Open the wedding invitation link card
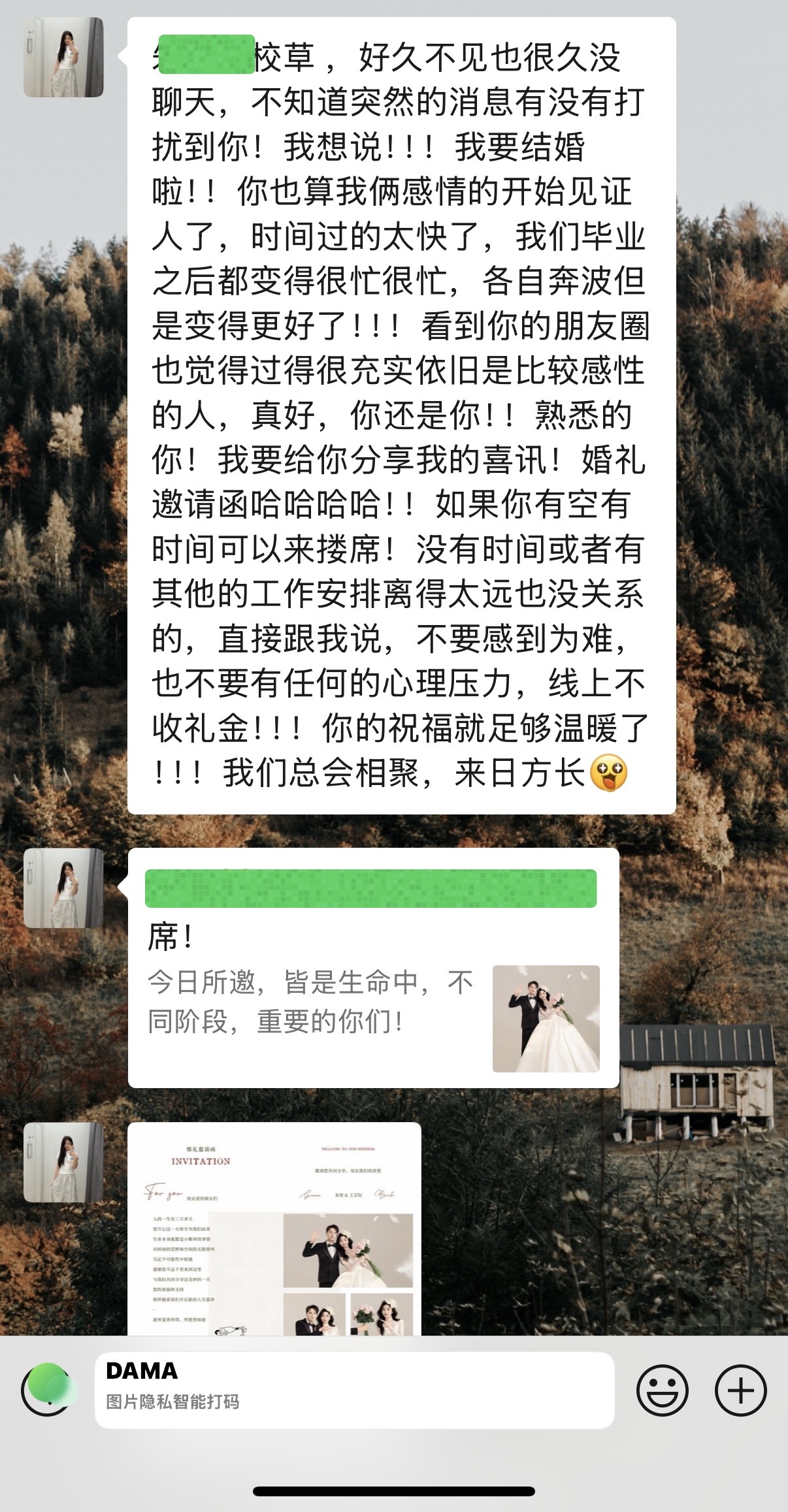The width and height of the screenshot is (788, 1512). (373, 968)
